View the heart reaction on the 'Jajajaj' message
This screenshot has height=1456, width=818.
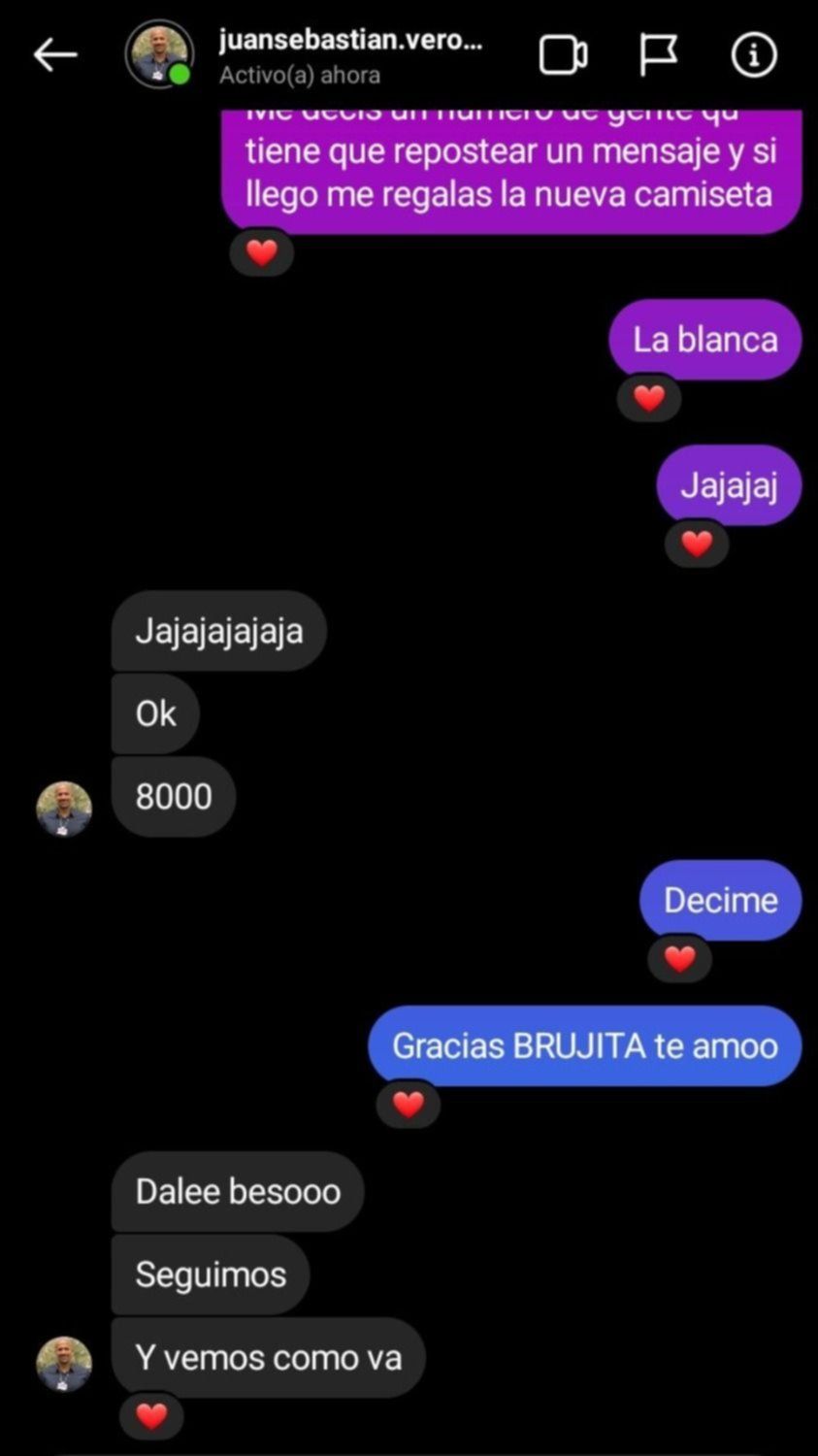click(x=697, y=544)
